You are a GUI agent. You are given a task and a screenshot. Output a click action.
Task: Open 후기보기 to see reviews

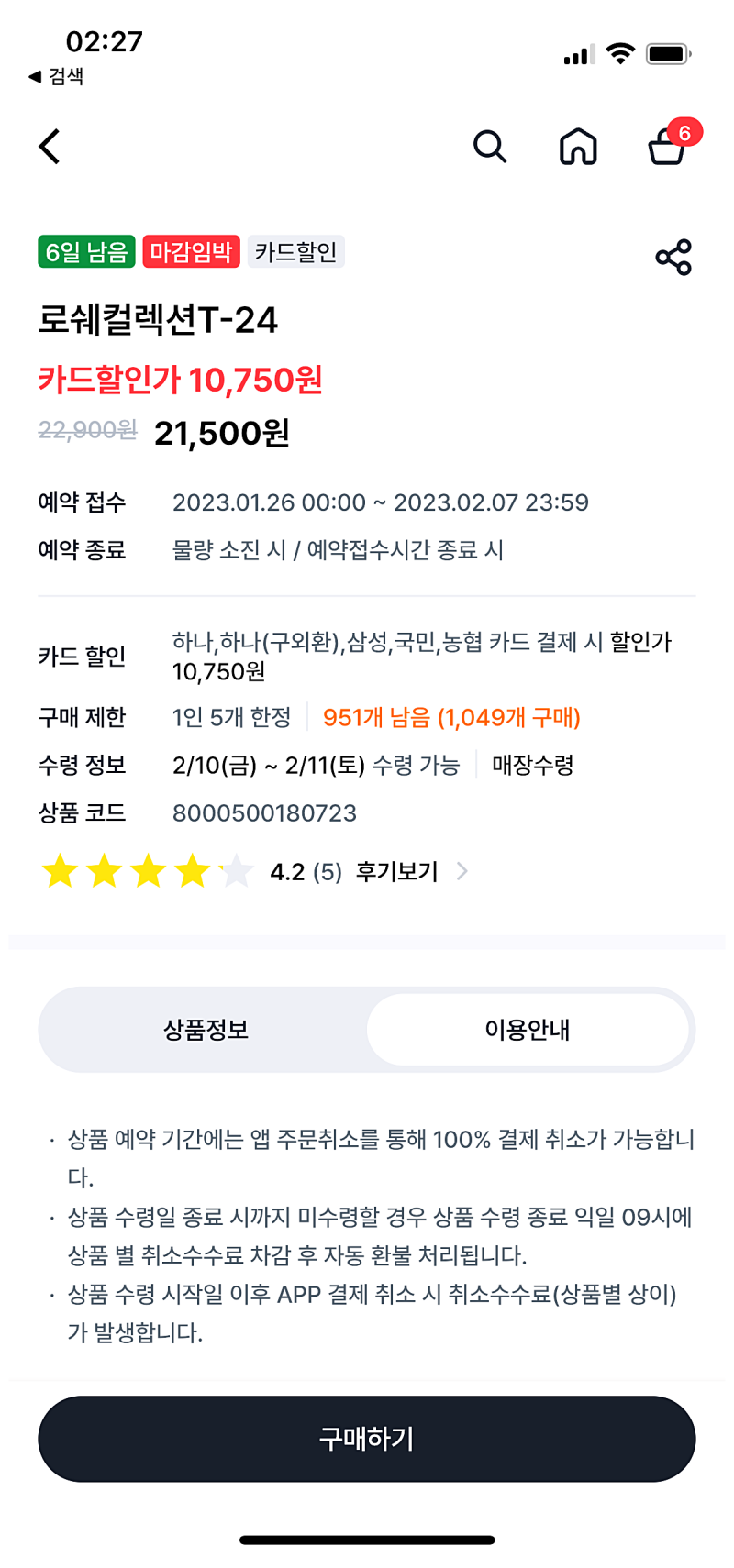click(x=399, y=872)
